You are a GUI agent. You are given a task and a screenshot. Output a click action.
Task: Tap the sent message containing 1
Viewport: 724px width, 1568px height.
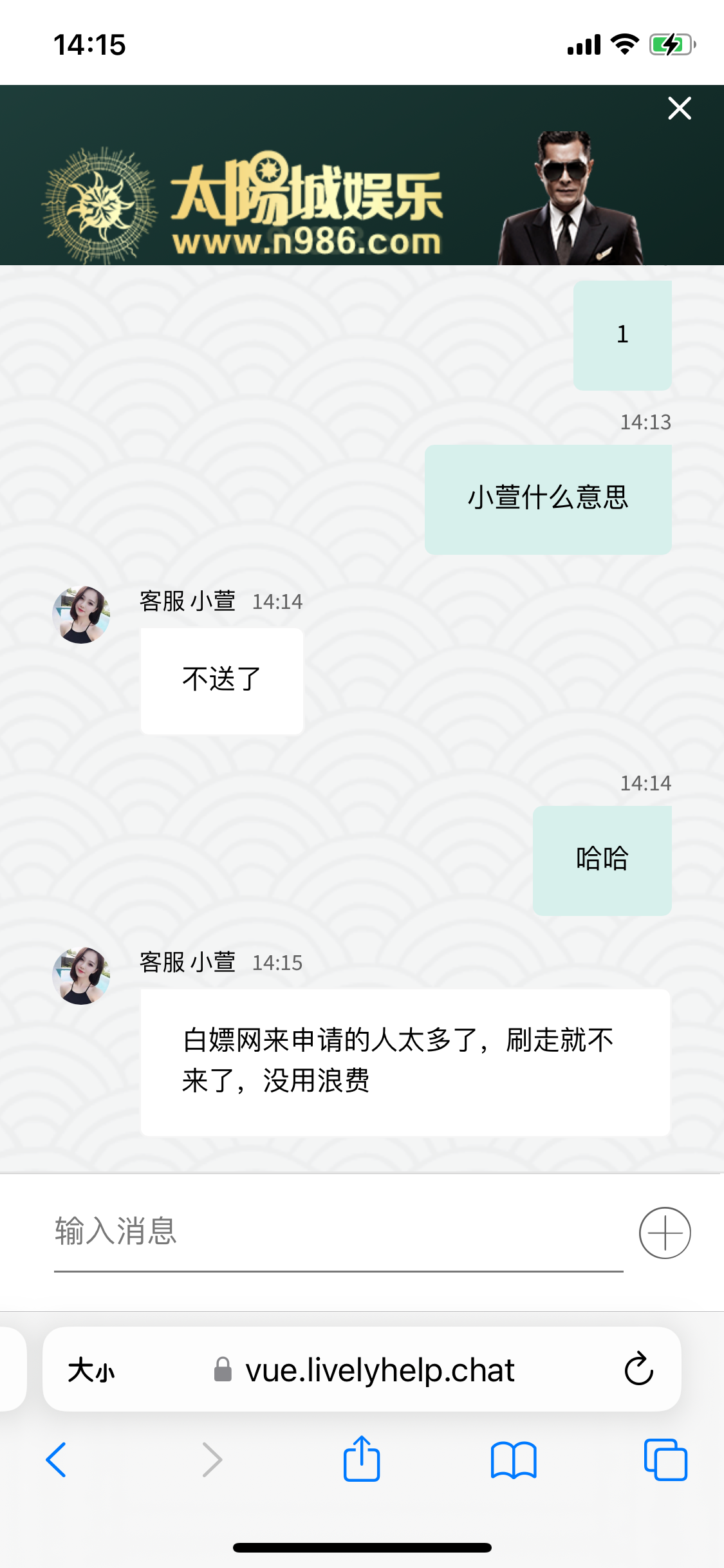pos(622,335)
